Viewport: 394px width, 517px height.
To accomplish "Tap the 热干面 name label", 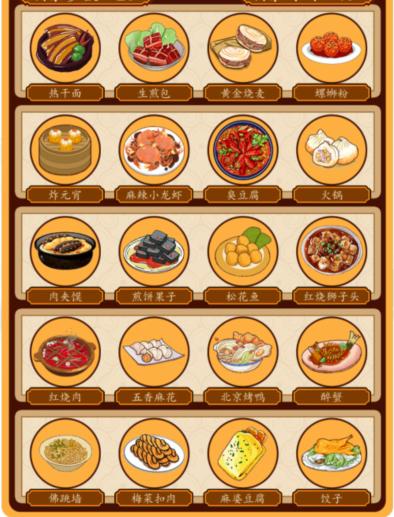I will coord(65,93).
